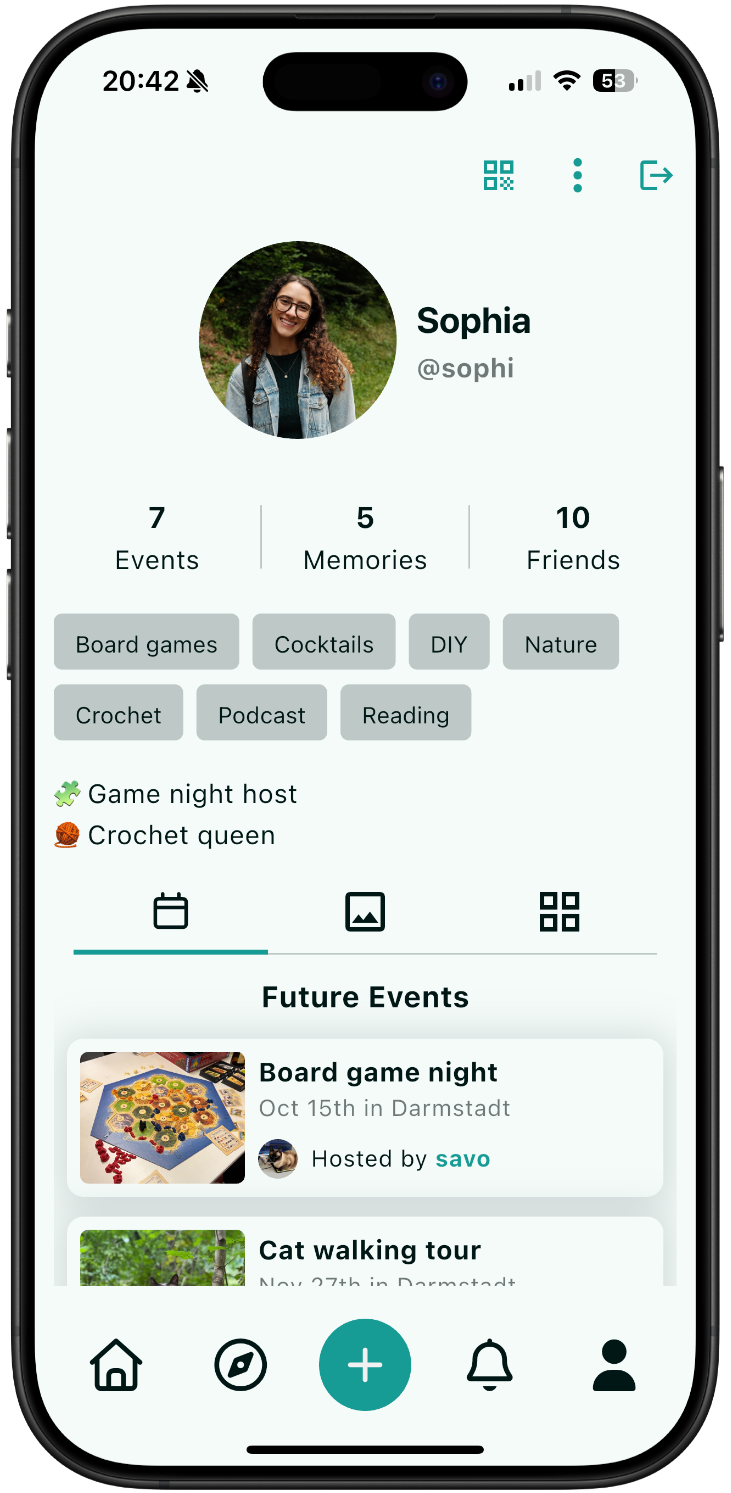Open the compass Explore tab
Viewport: 731px width, 1493px height.
[x=241, y=1365]
